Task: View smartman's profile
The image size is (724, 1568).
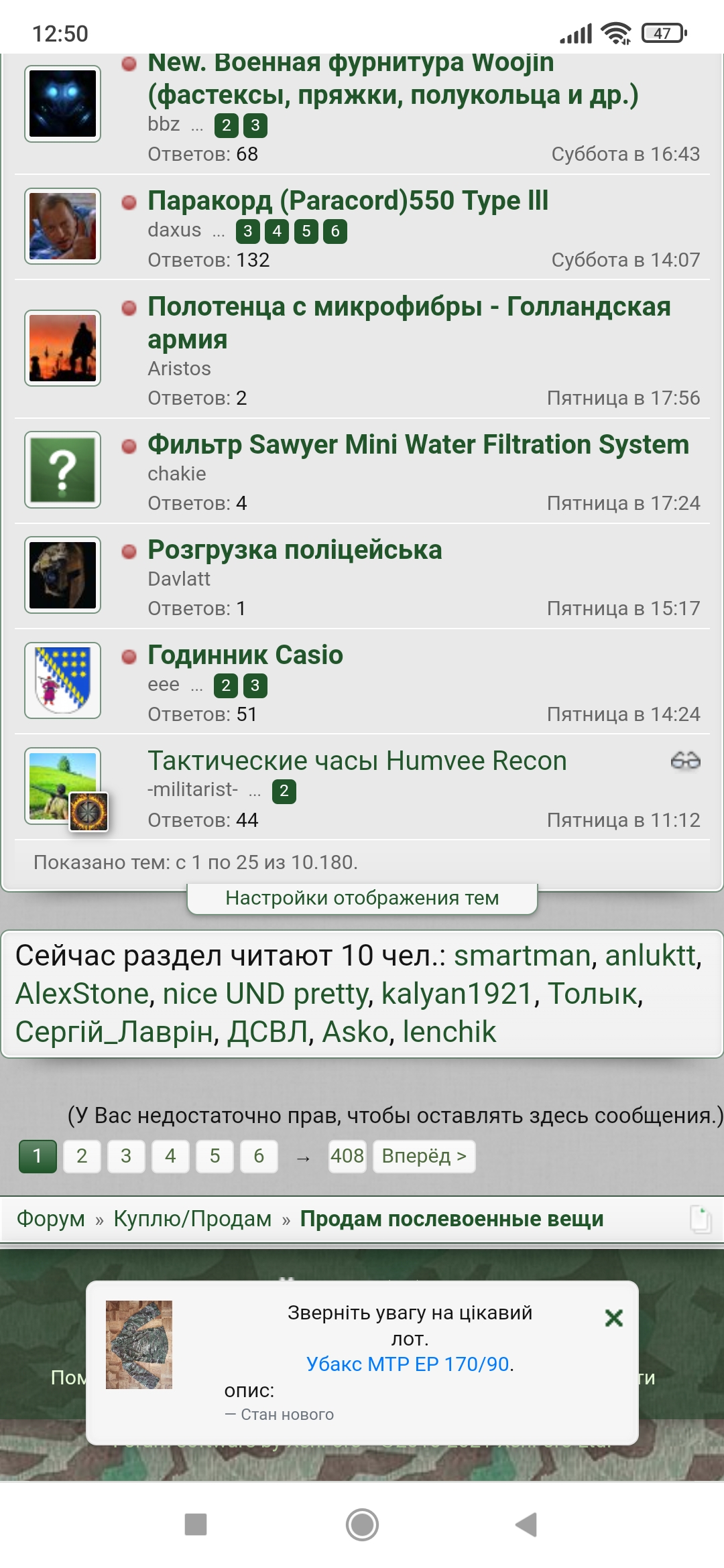Action: coord(522,956)
